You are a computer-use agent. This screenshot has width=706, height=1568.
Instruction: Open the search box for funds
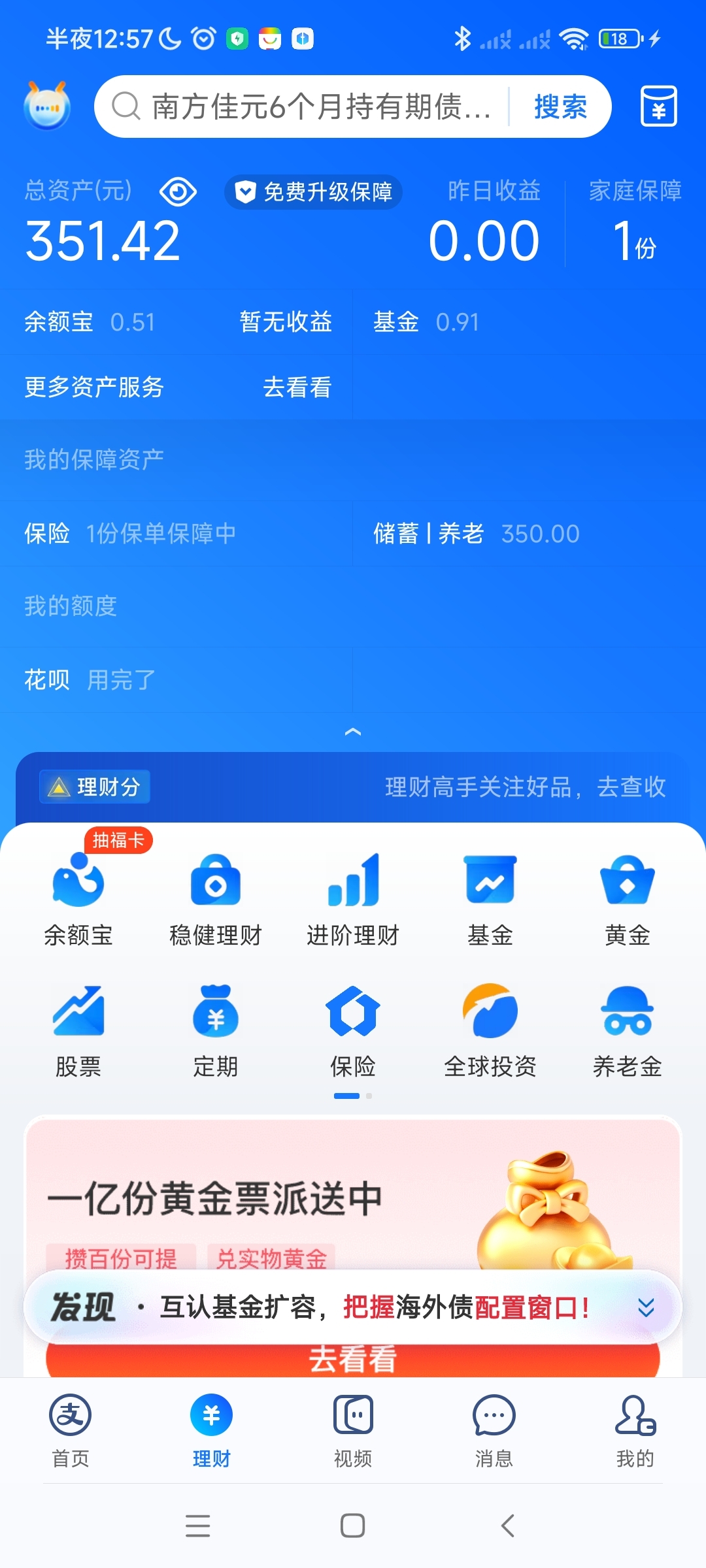(307, 106)
